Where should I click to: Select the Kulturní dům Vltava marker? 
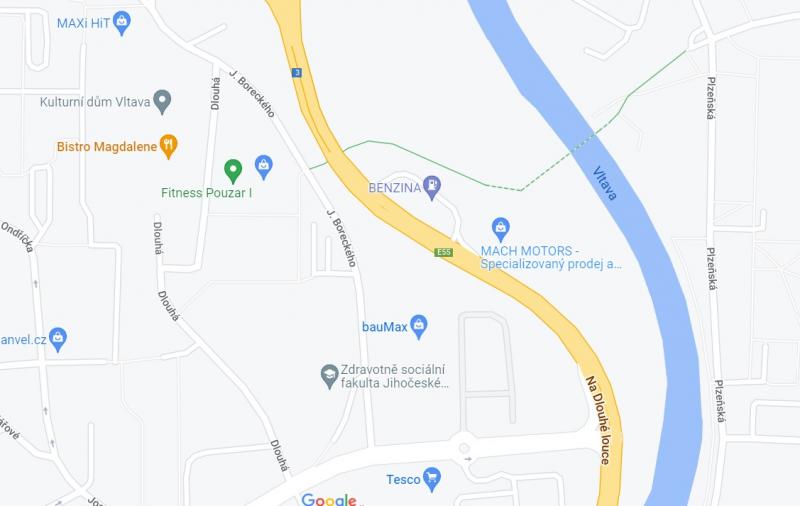coord(162,101)
